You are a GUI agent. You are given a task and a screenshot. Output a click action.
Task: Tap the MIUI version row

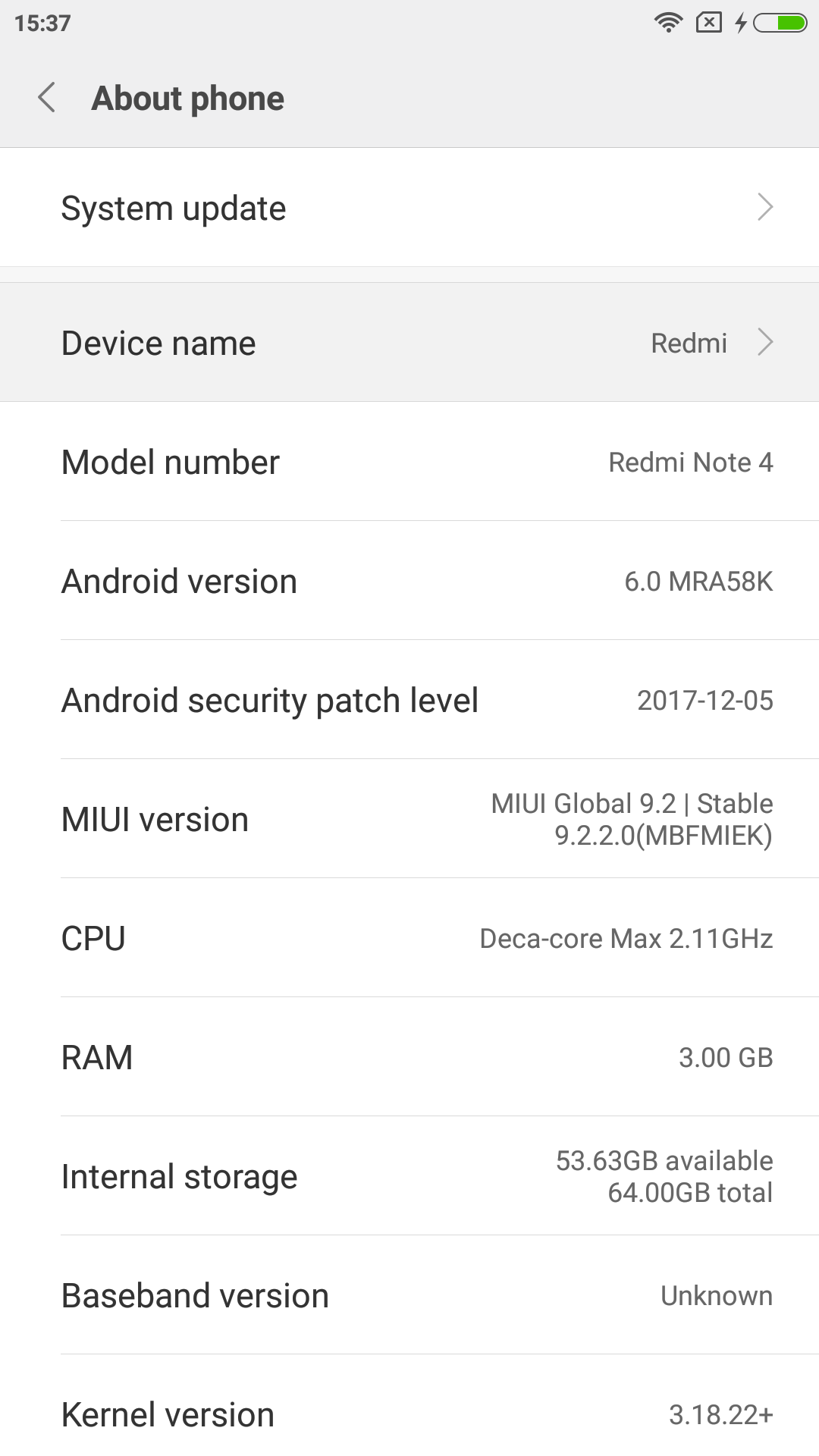[409, 820]
